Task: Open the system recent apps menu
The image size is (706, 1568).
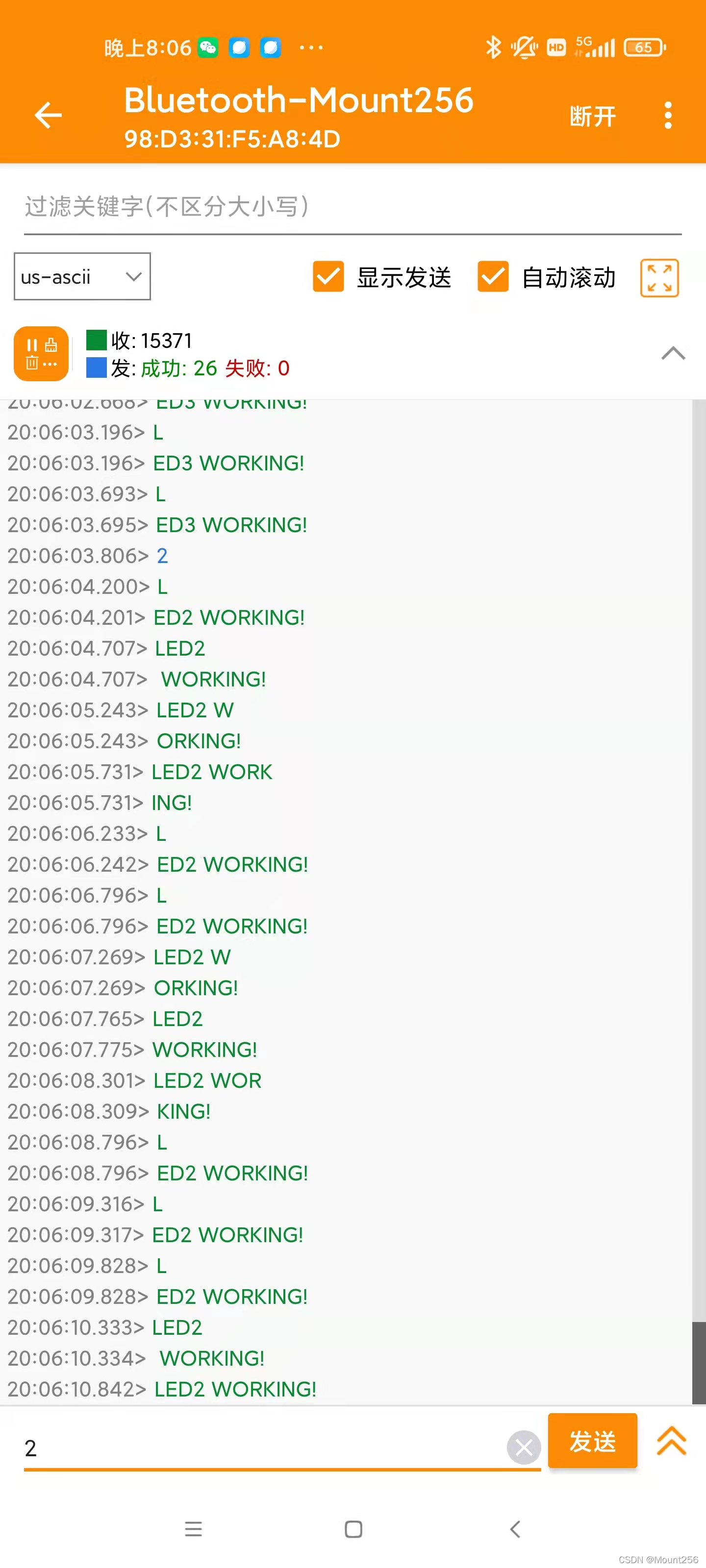Action: click(193, 1528)
